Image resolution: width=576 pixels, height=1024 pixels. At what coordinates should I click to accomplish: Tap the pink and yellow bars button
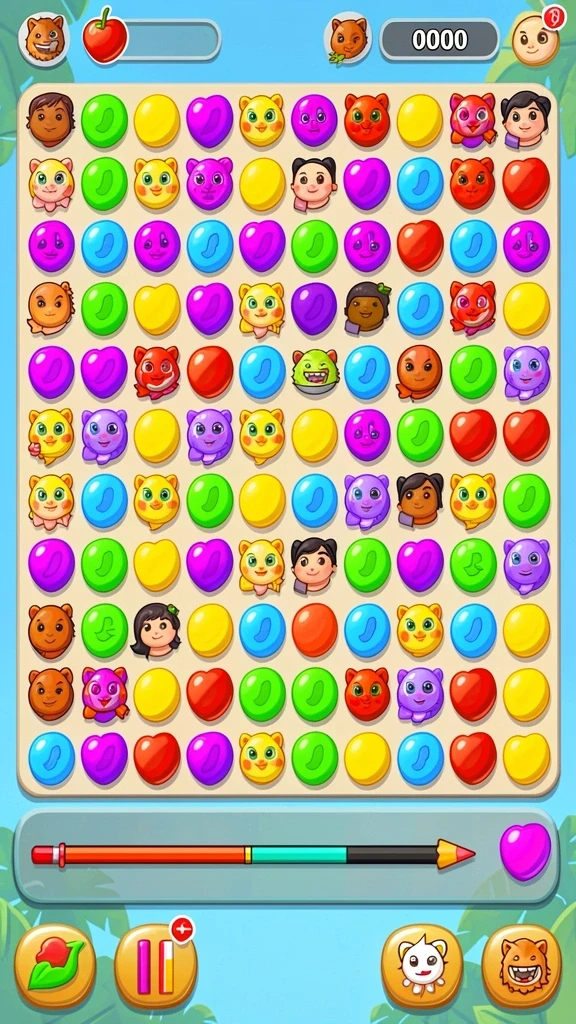[x=155, y=966]
